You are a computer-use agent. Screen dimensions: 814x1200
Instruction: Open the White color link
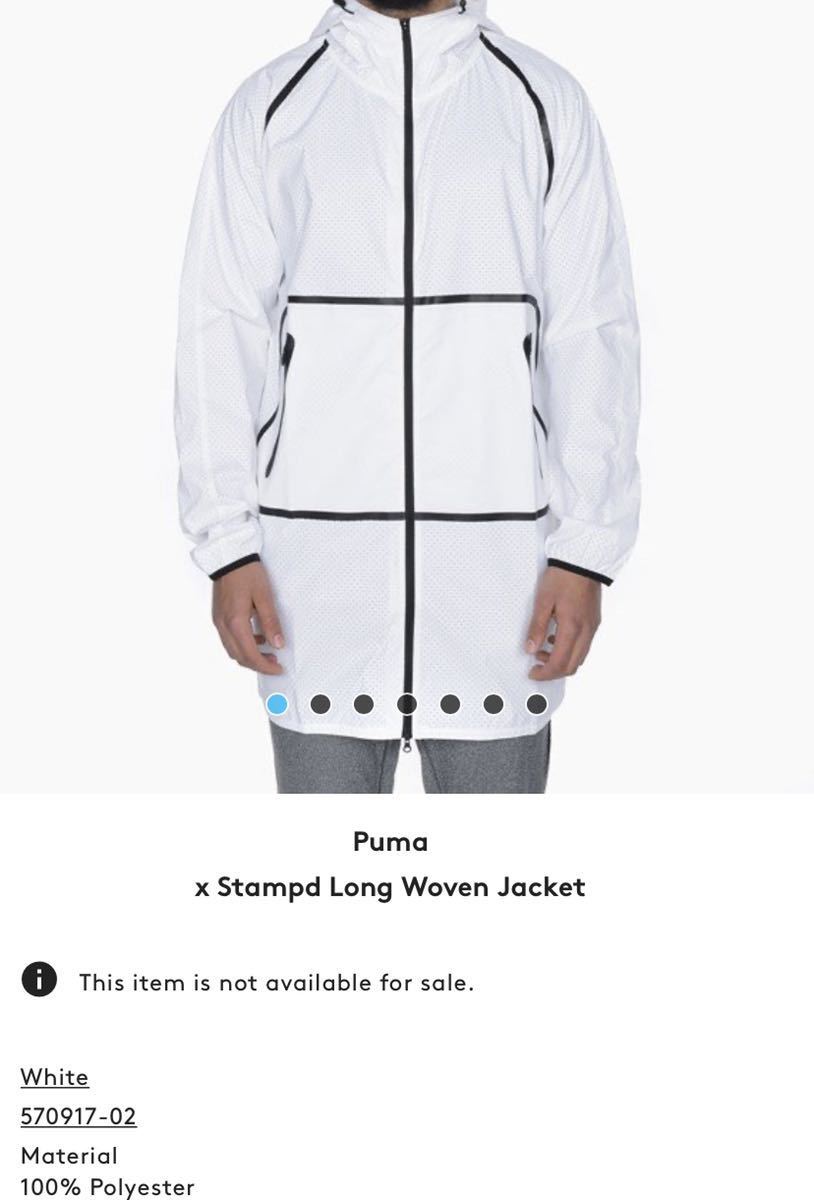coord(55,1077)
